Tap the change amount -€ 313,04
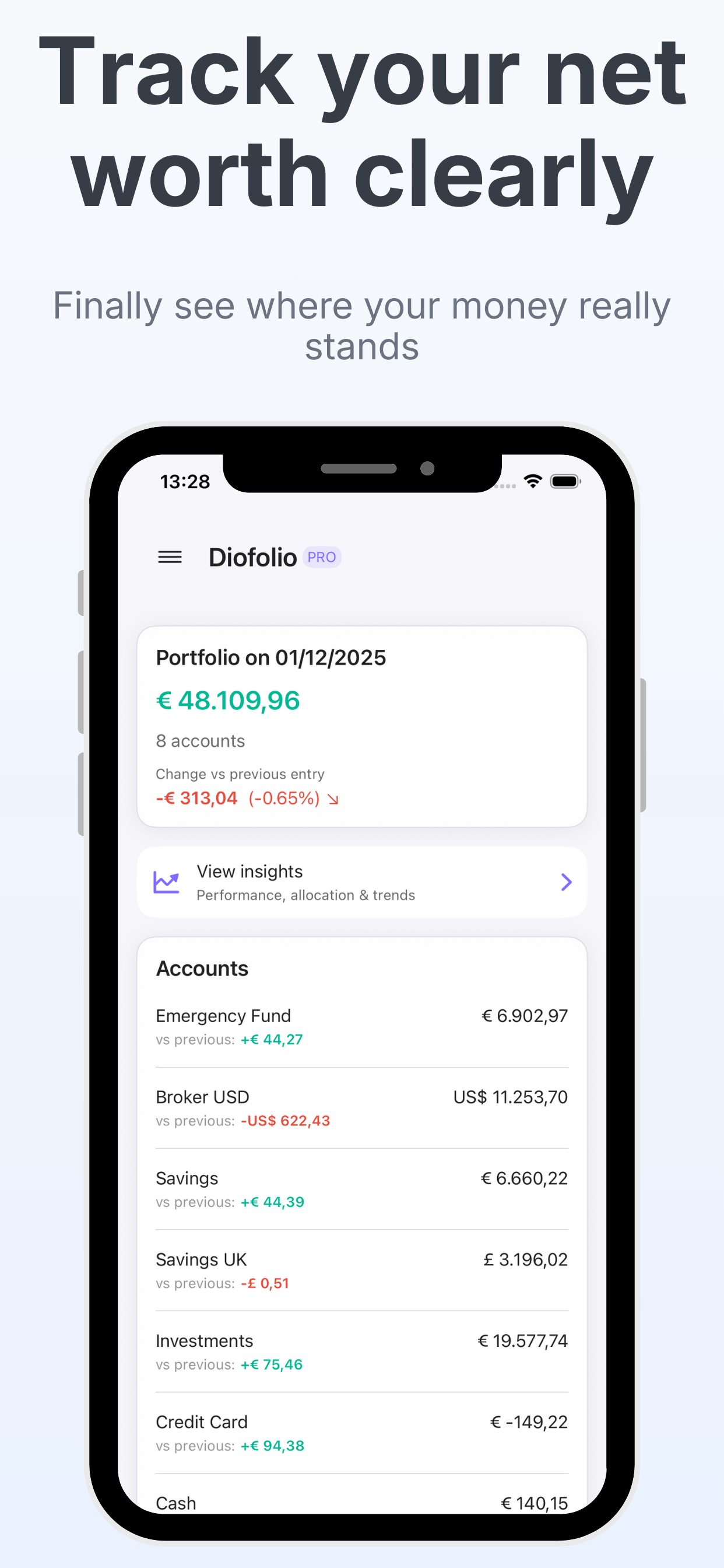Image resolution: width=724 pixels, height=1568 pixels. (x=197, y=798)
